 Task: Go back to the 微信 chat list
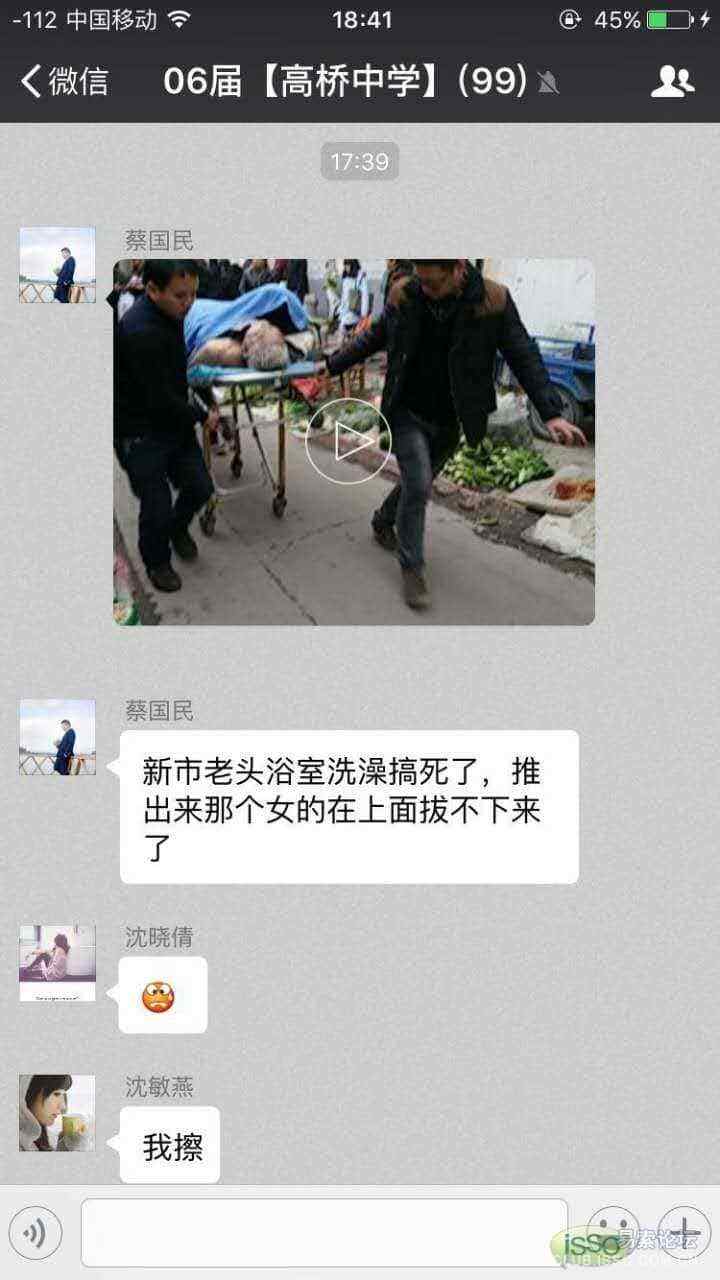64,81
